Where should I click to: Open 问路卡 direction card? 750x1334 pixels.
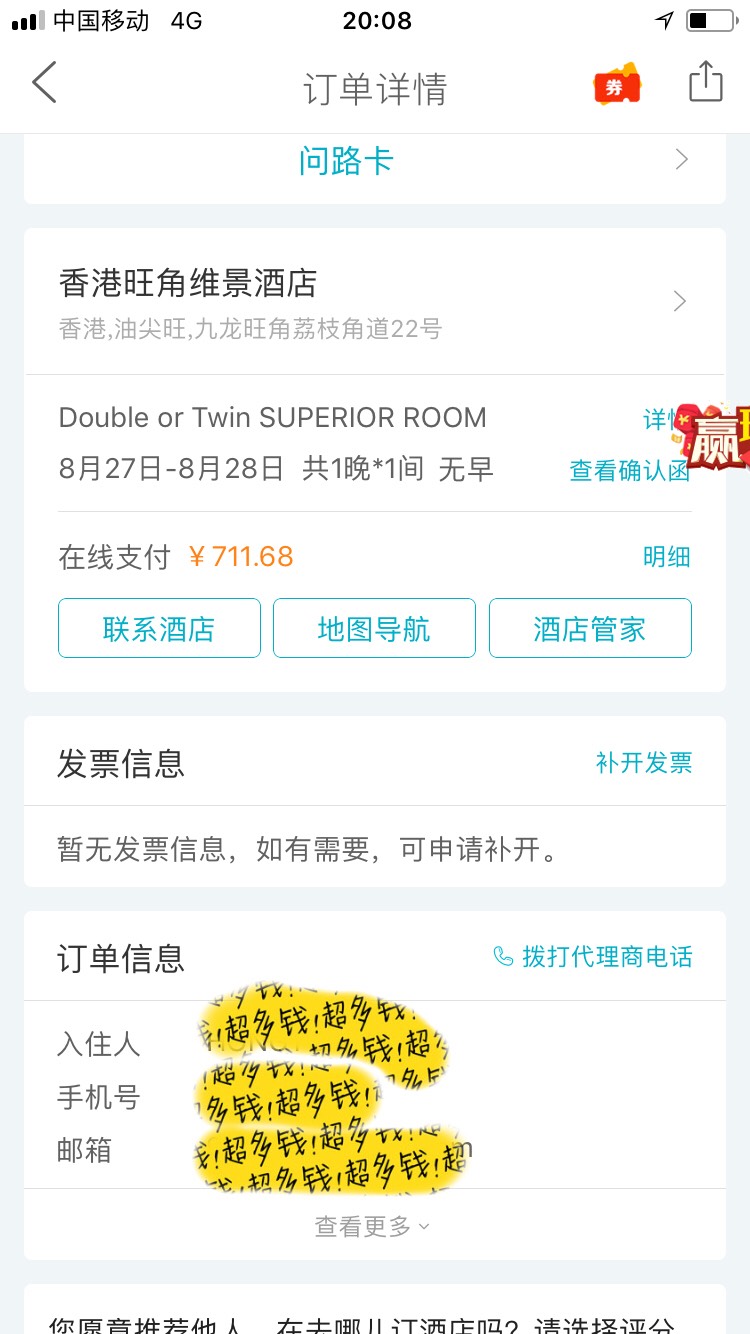(x=374, y=161)
